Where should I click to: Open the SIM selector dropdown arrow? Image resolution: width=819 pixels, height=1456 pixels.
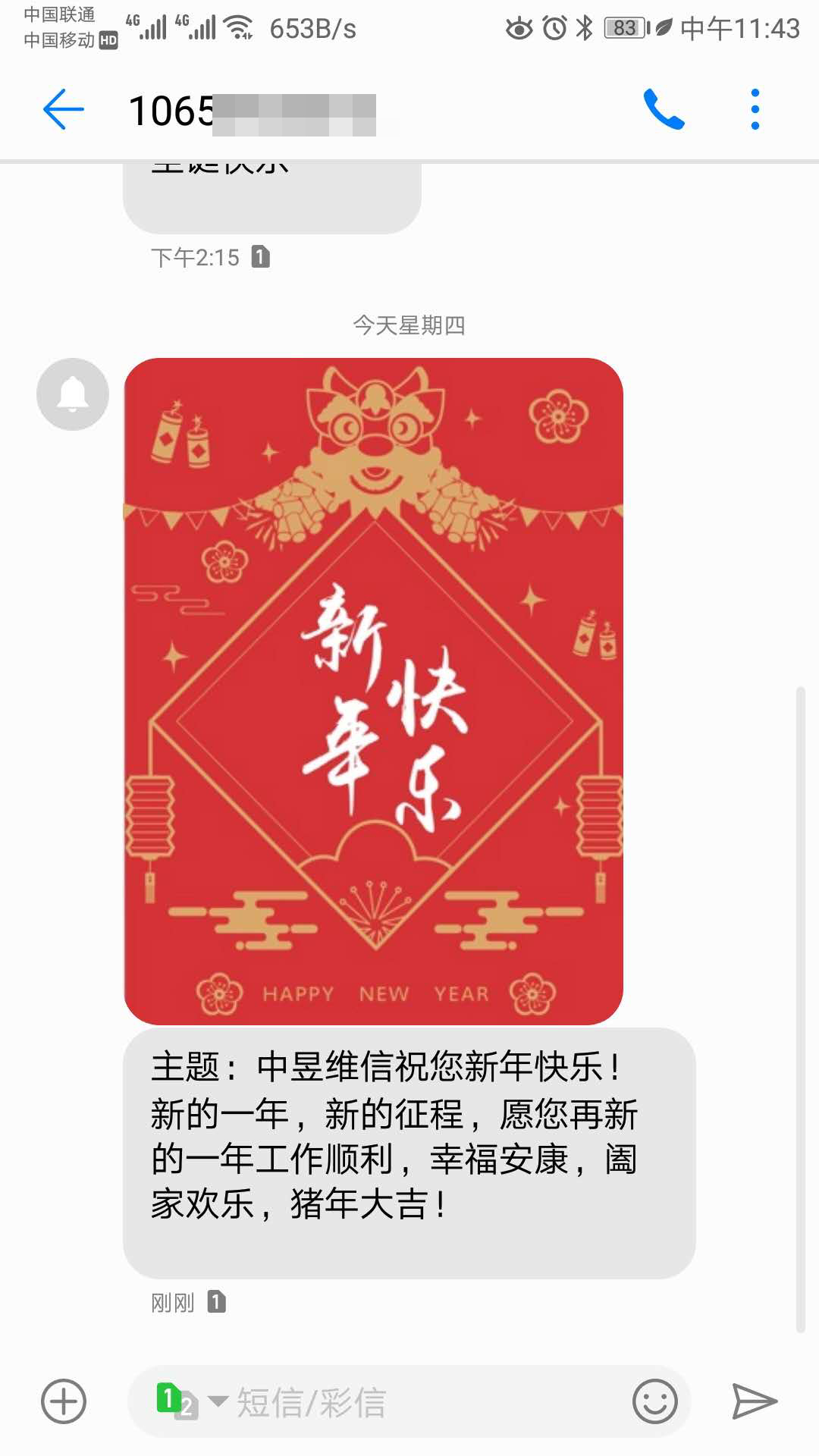(218, 1401)
